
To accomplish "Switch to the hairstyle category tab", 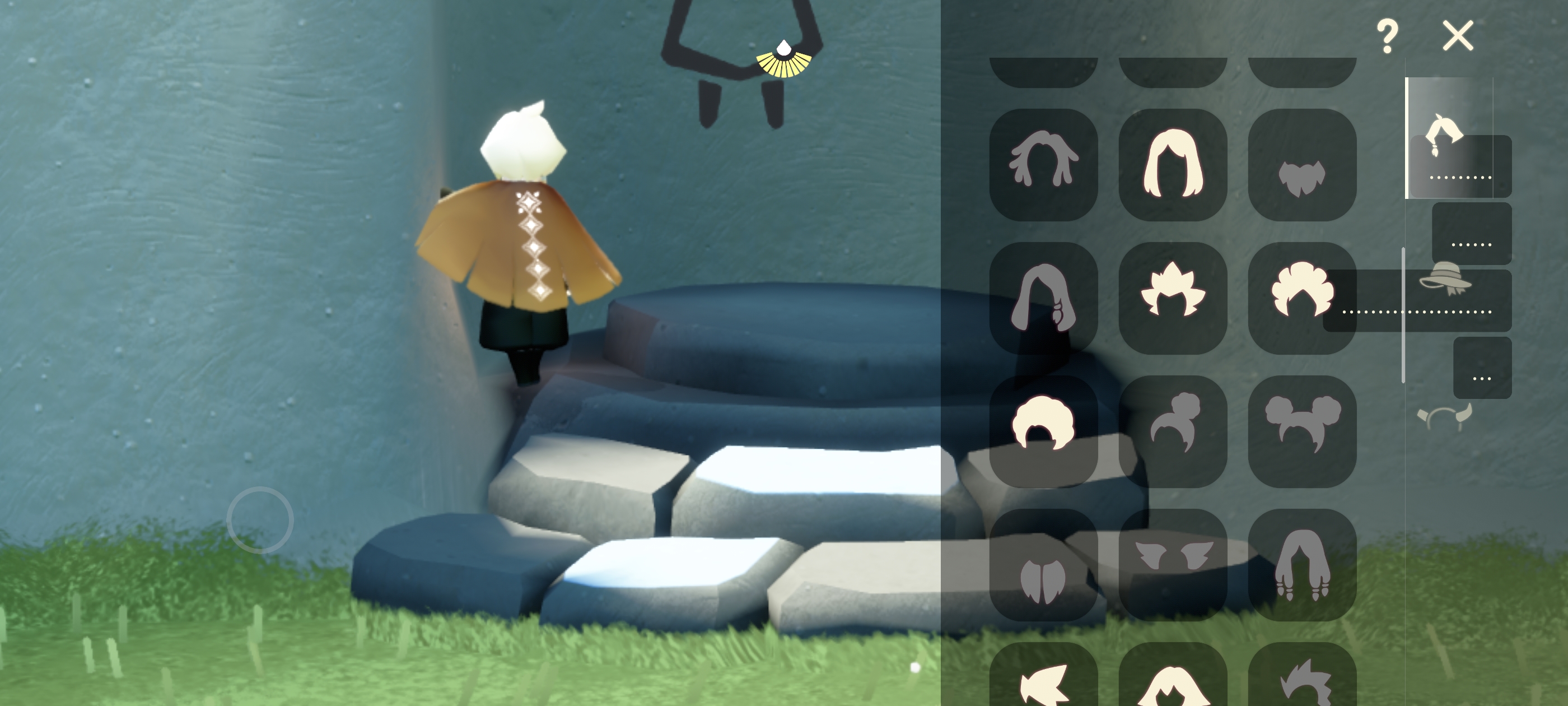I will click(x=1444, y=135).
